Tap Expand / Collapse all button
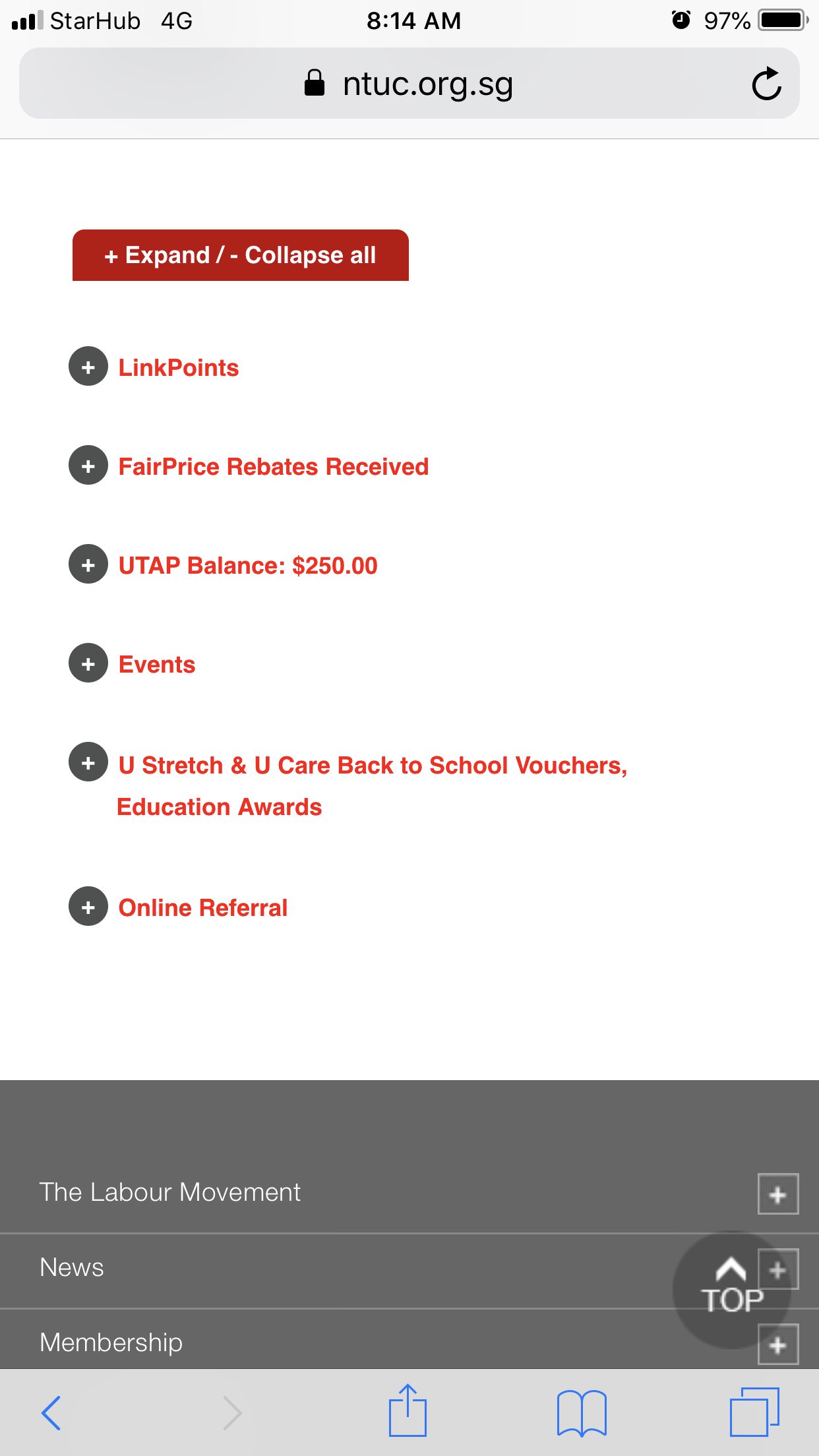This screenshot has height=1456, width=819. point(240,255)
